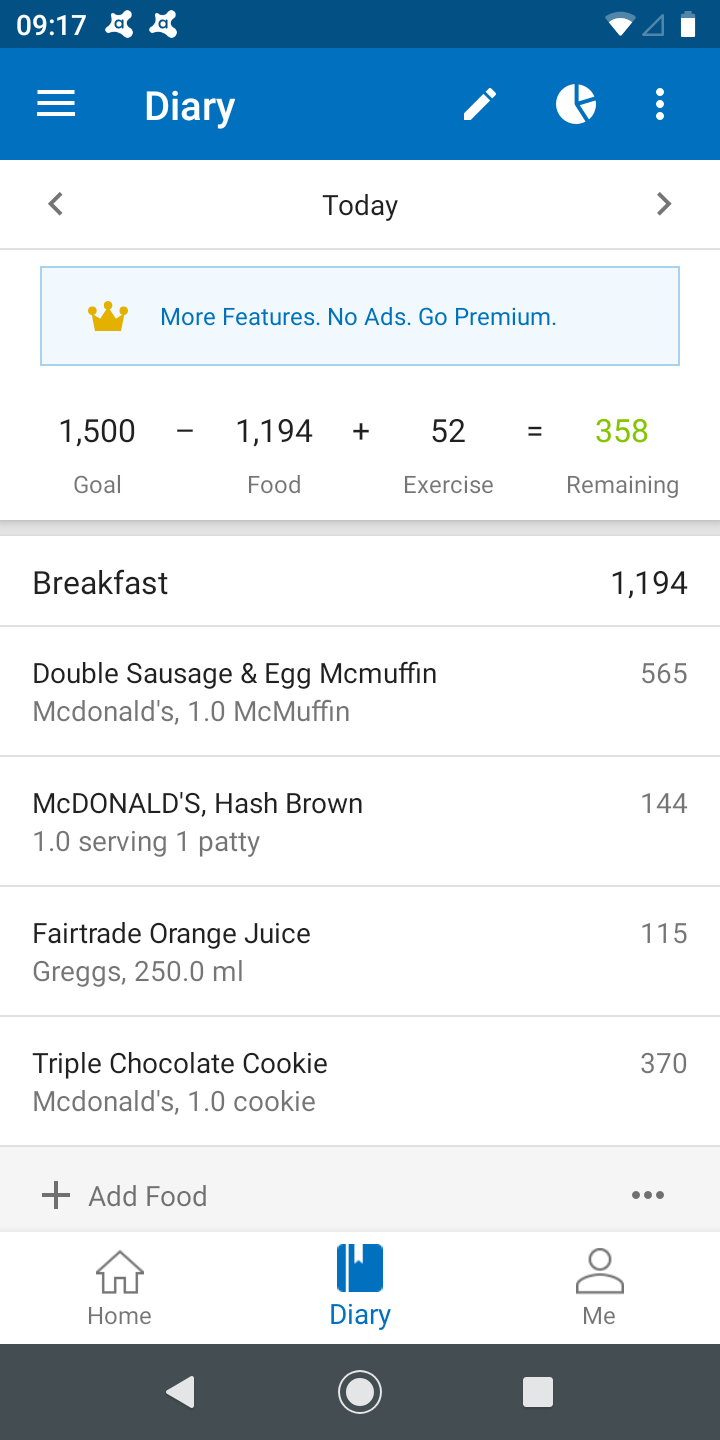The image size is (720, 1440).
Task: Tap the system recent apps button
Action: pyautogui.click(x=538, y=1392)
